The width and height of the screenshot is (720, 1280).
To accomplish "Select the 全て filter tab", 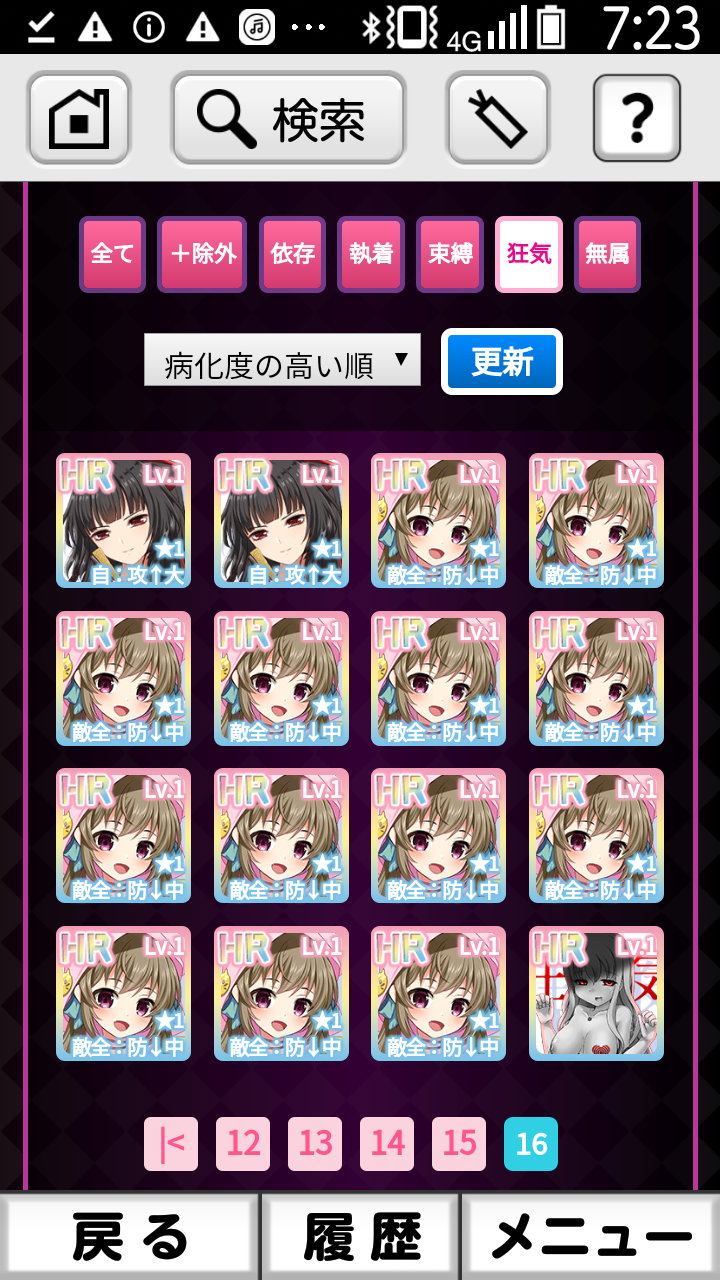I will 112,254.
